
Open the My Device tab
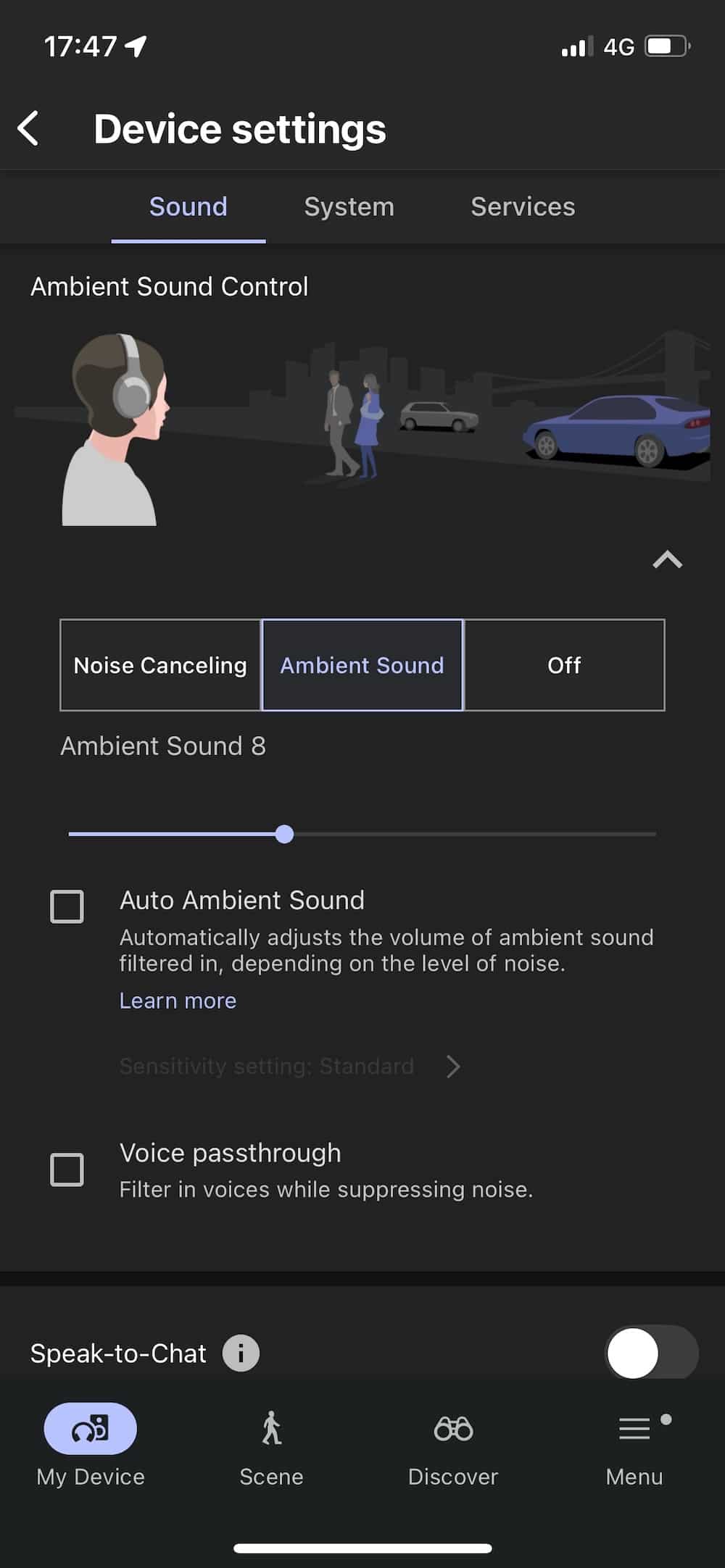pyautogui.click(x=91, y=1446)
